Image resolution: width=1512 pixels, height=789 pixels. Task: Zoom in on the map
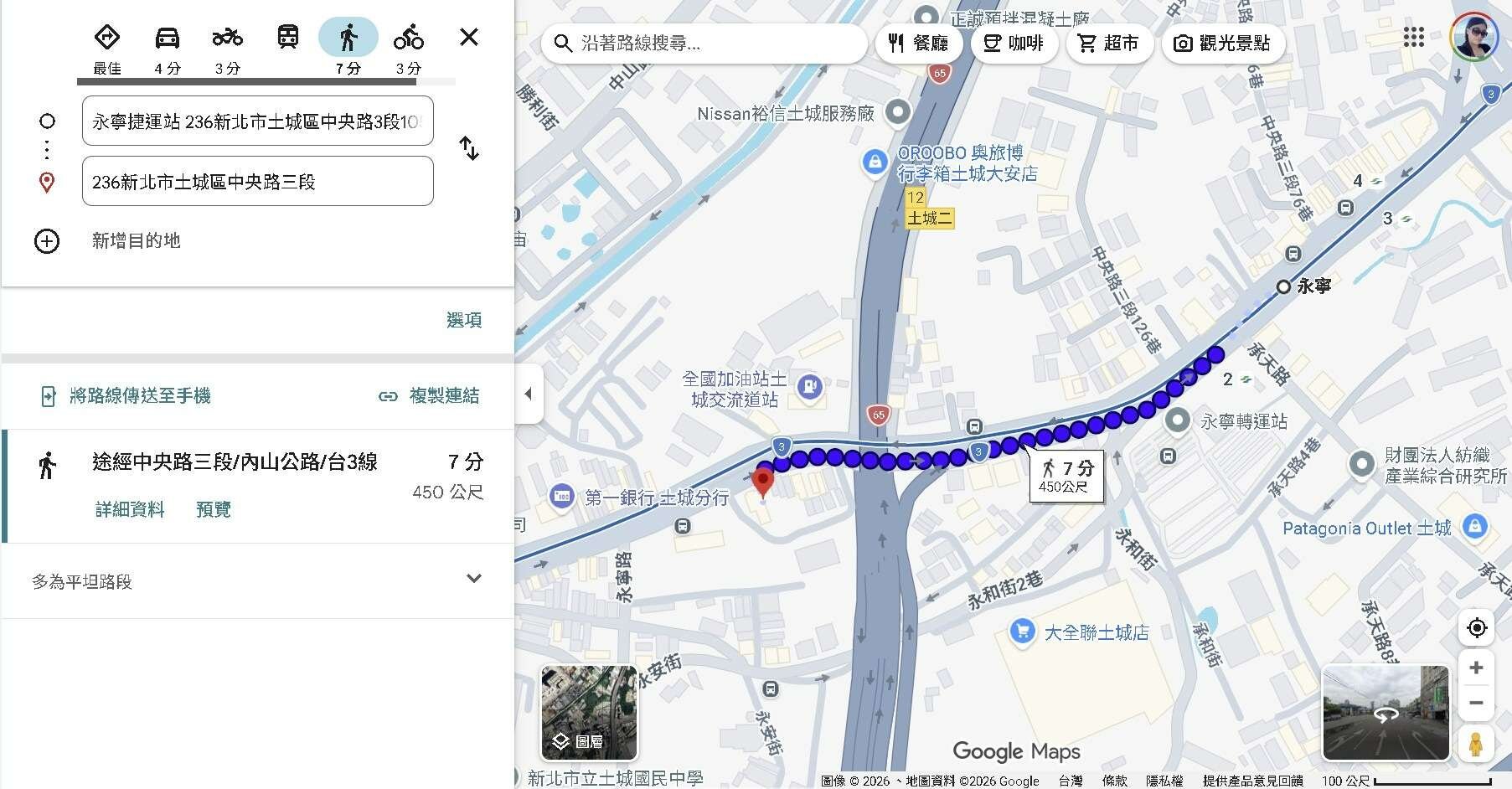[x=1477, y=668]
